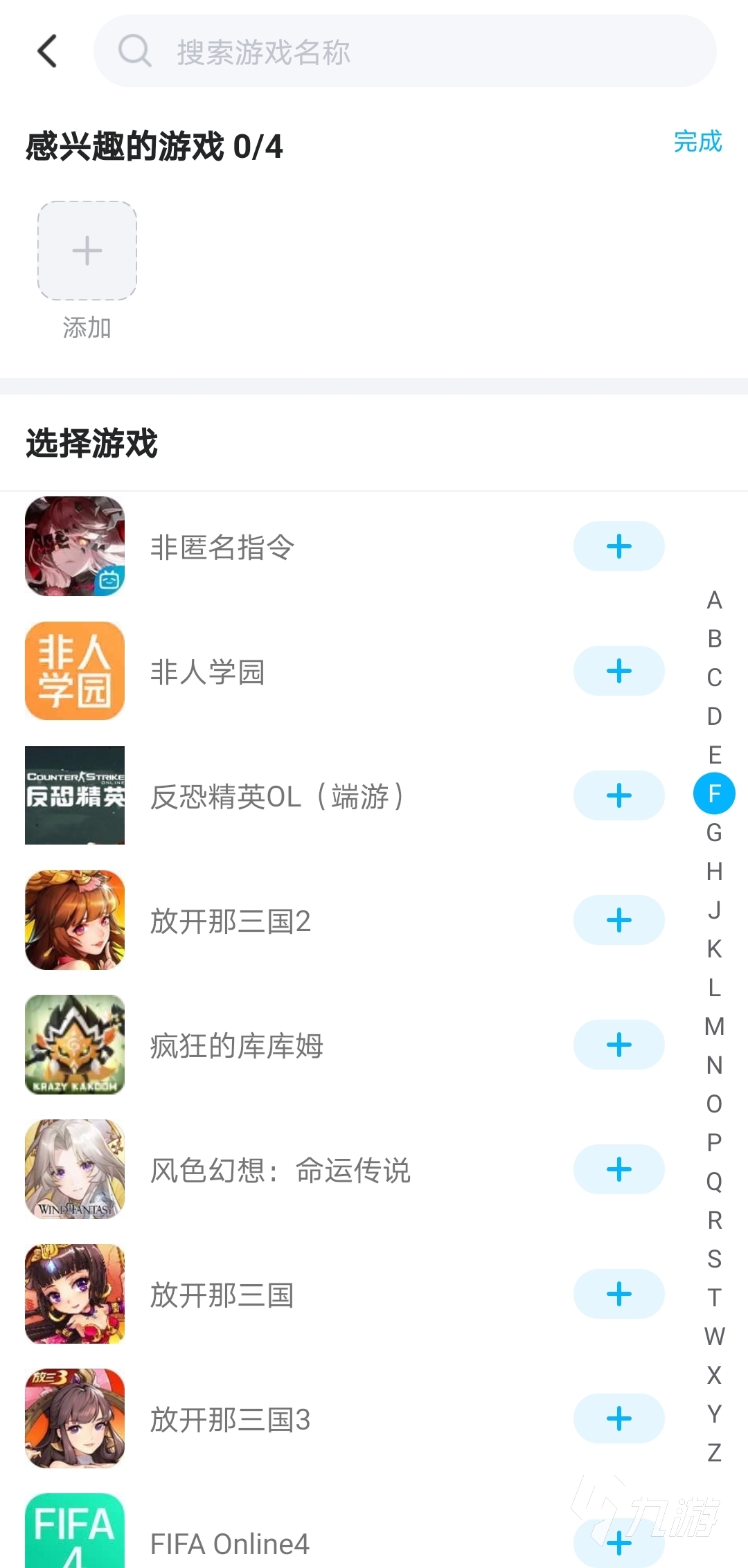
Task: Add 非匿名指令 to interested games
Action: (618, 546)
